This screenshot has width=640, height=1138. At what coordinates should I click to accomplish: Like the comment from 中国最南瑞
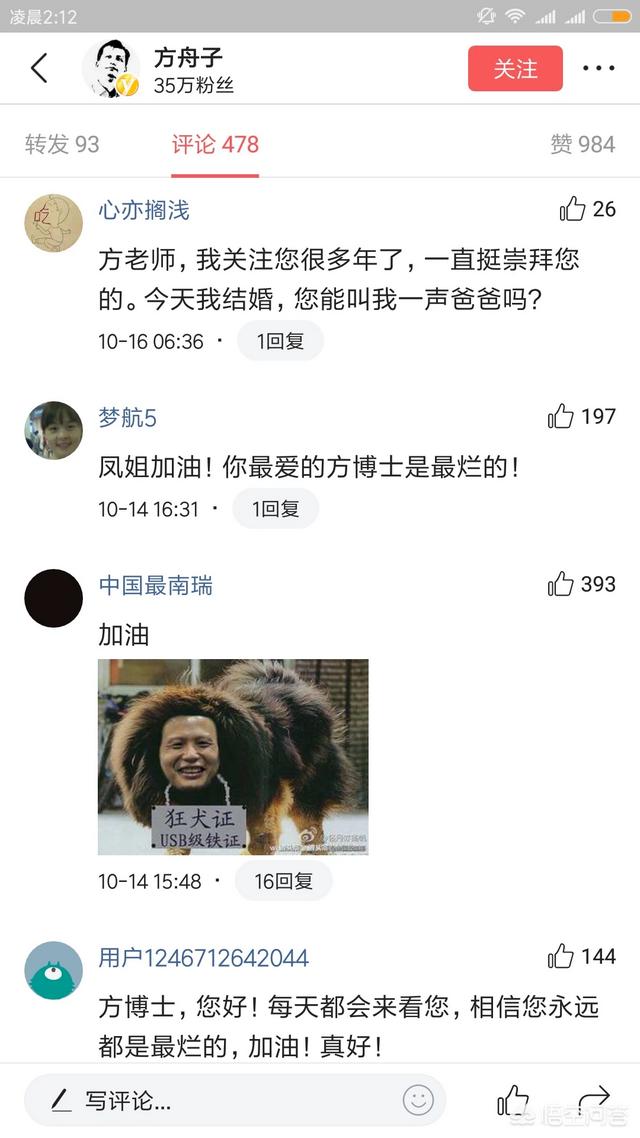(x=561, y=584)
